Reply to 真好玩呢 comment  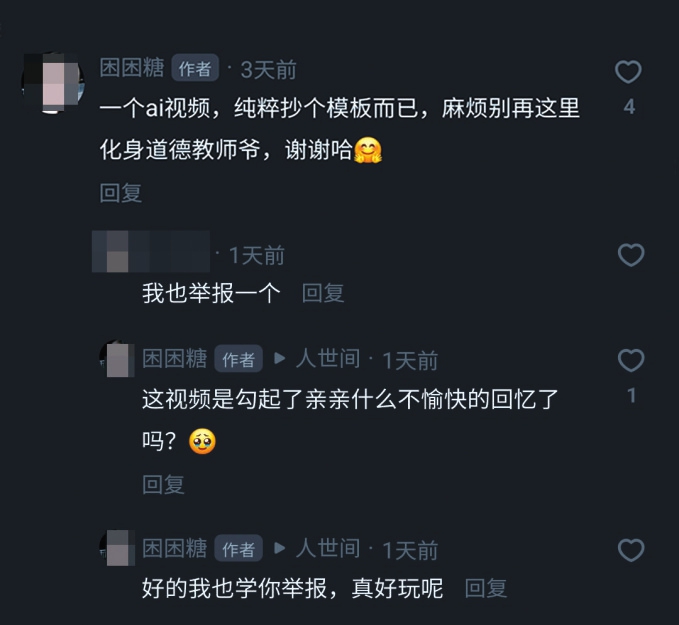point(487,588)
